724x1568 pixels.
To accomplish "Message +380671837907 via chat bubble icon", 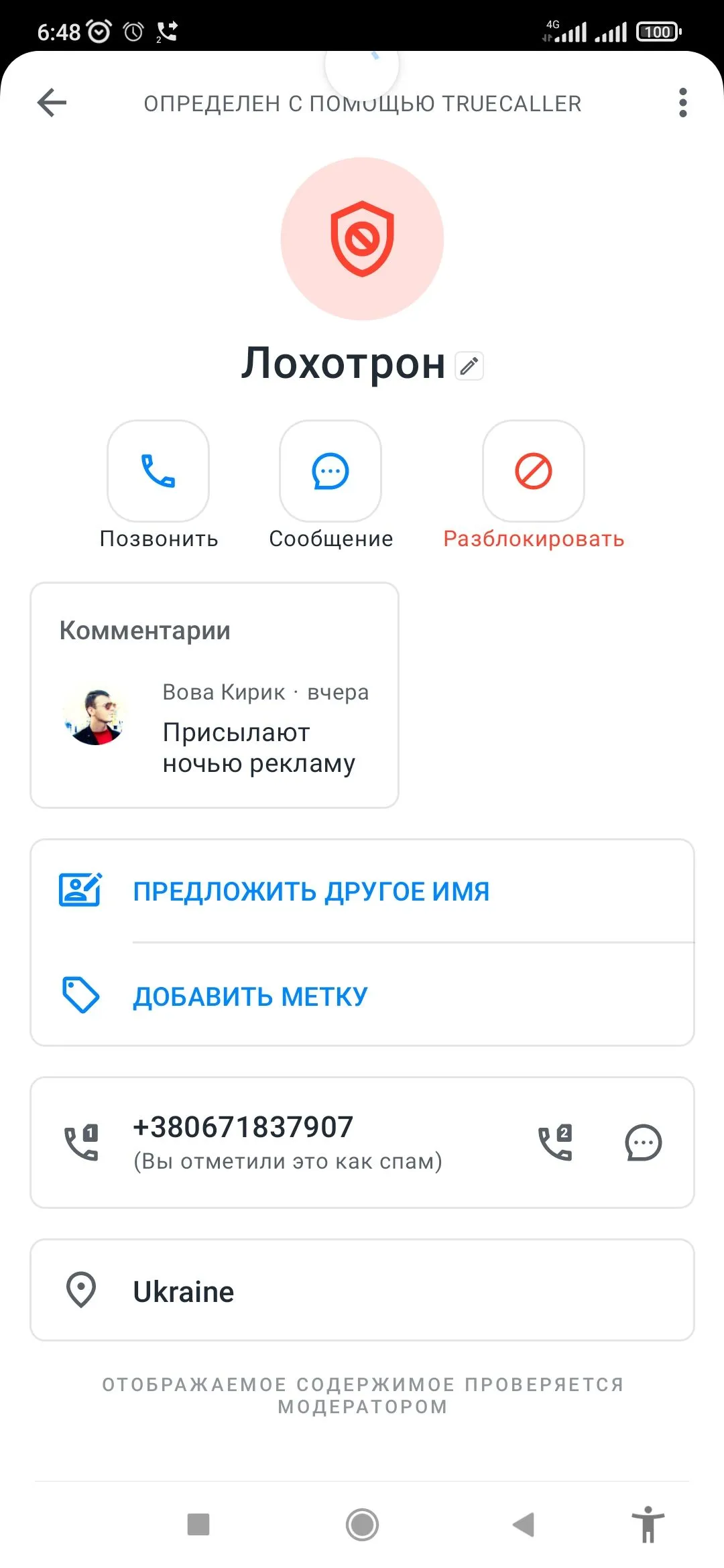I will click(x=643, y=1142).
